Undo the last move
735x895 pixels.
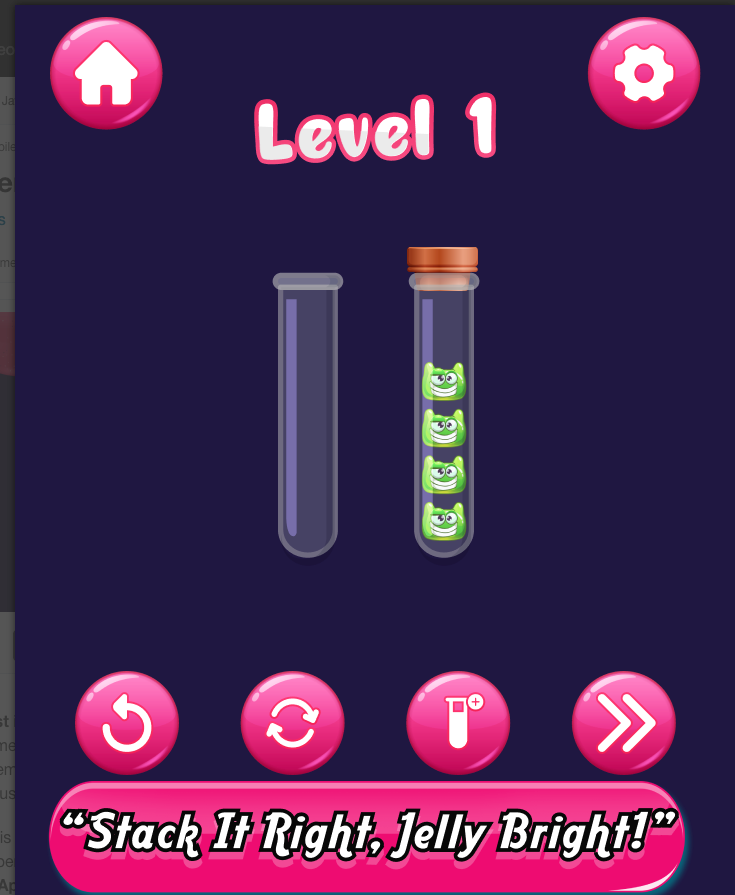pos(127,723)
